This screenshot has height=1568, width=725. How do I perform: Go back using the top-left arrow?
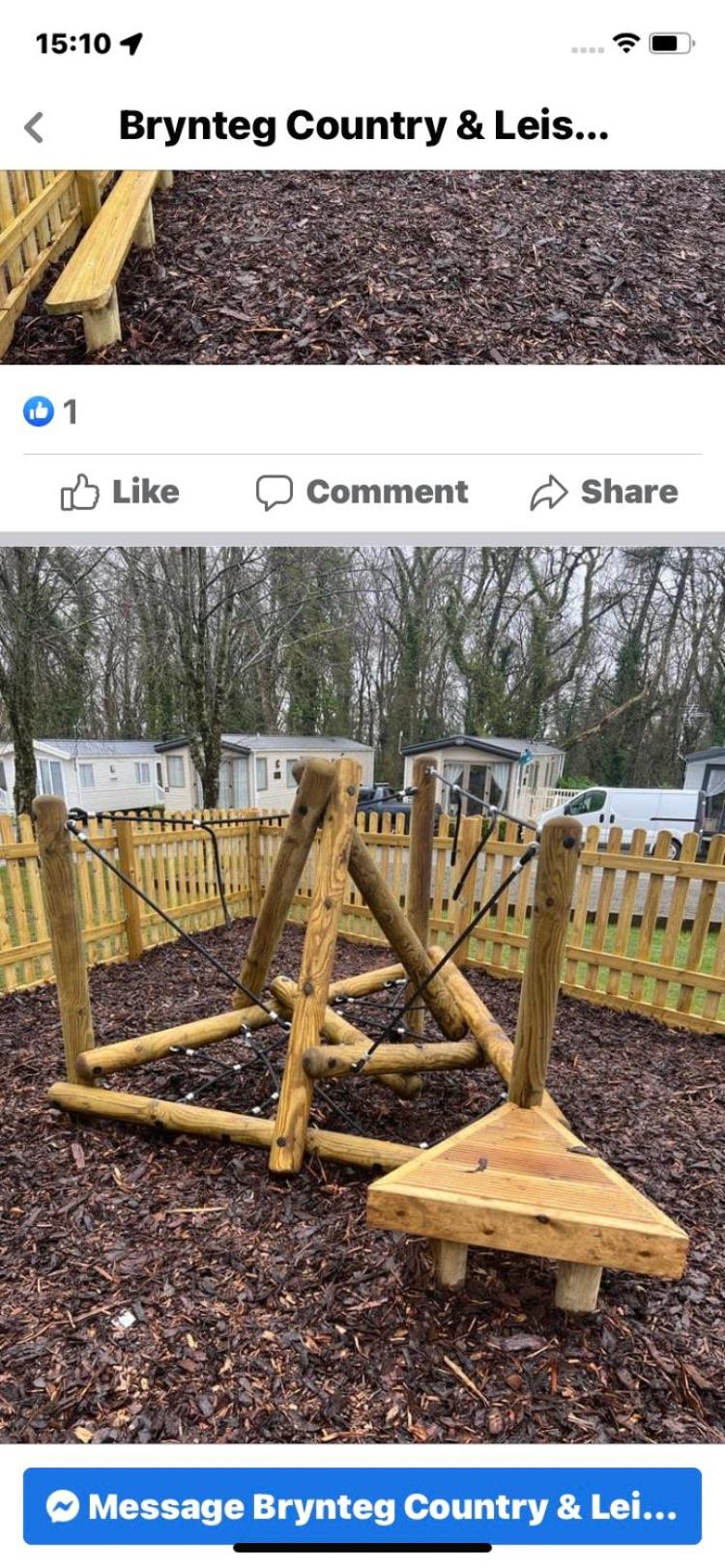[x=35, y=127]
